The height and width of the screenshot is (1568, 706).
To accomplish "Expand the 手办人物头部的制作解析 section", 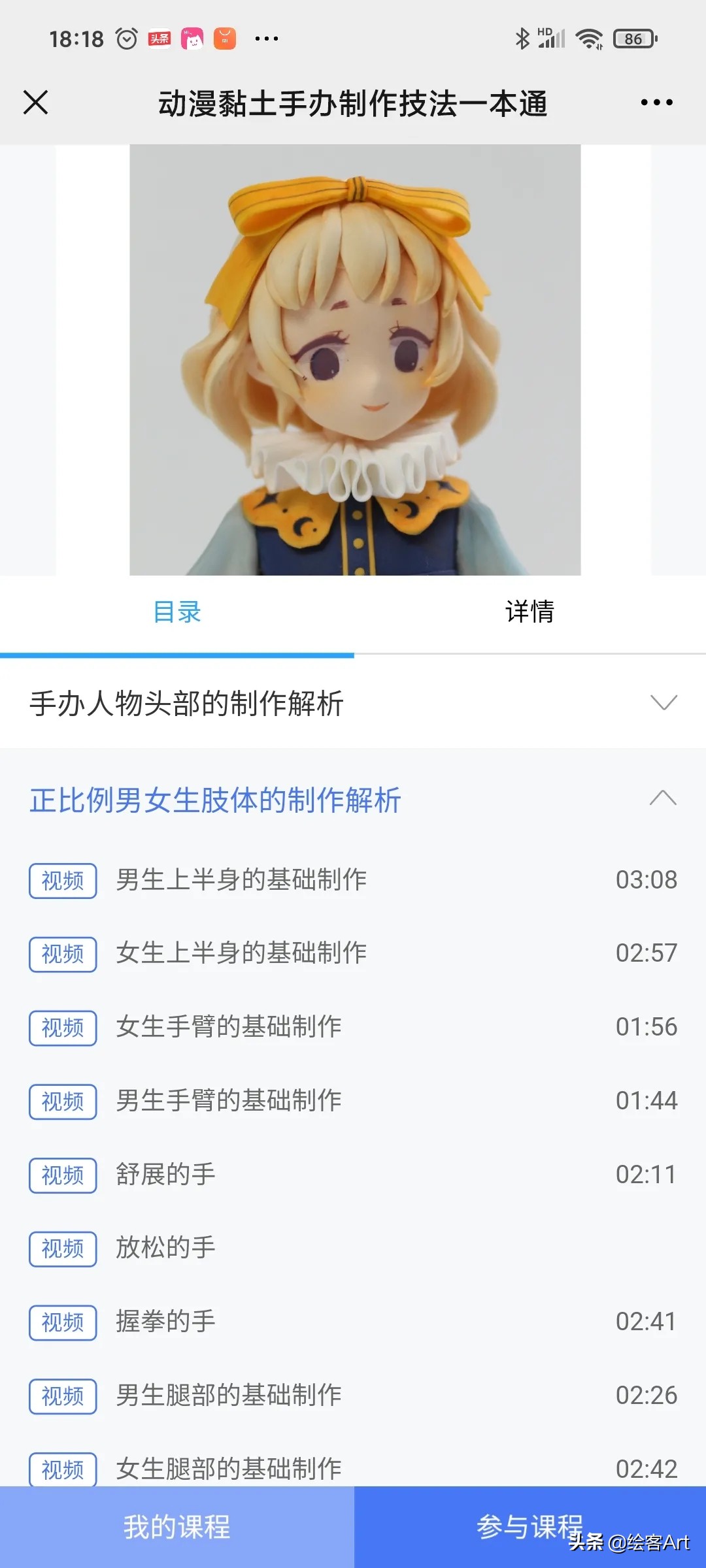I will (665, 704).
